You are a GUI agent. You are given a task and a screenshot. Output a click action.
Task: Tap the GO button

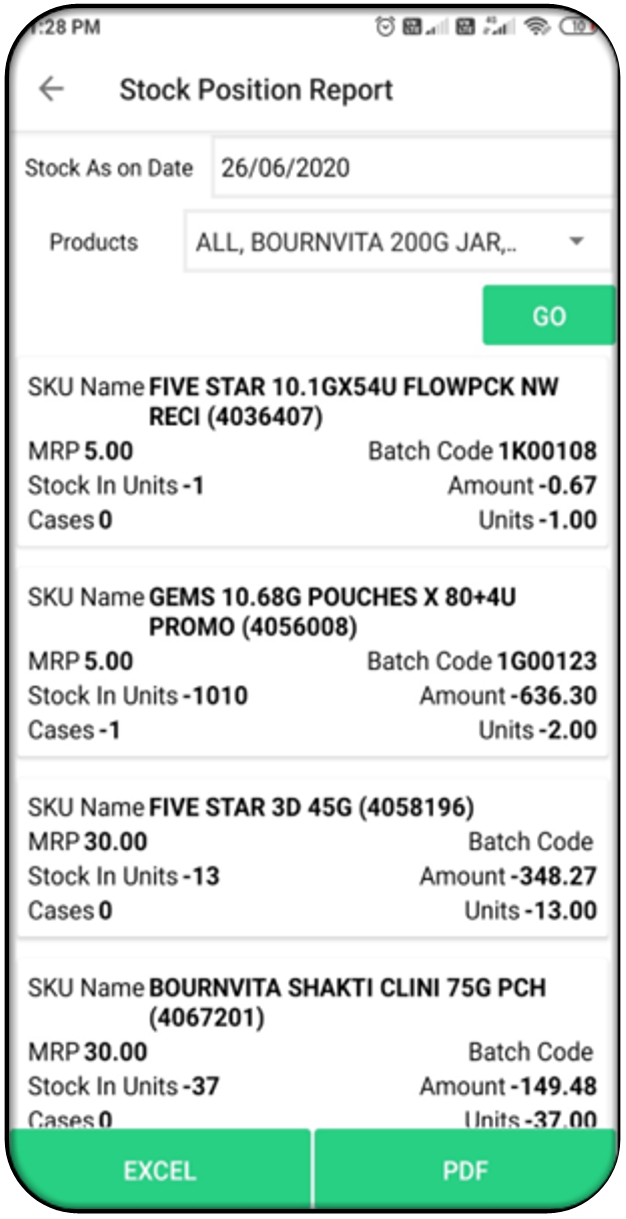[x=548, y=316]
